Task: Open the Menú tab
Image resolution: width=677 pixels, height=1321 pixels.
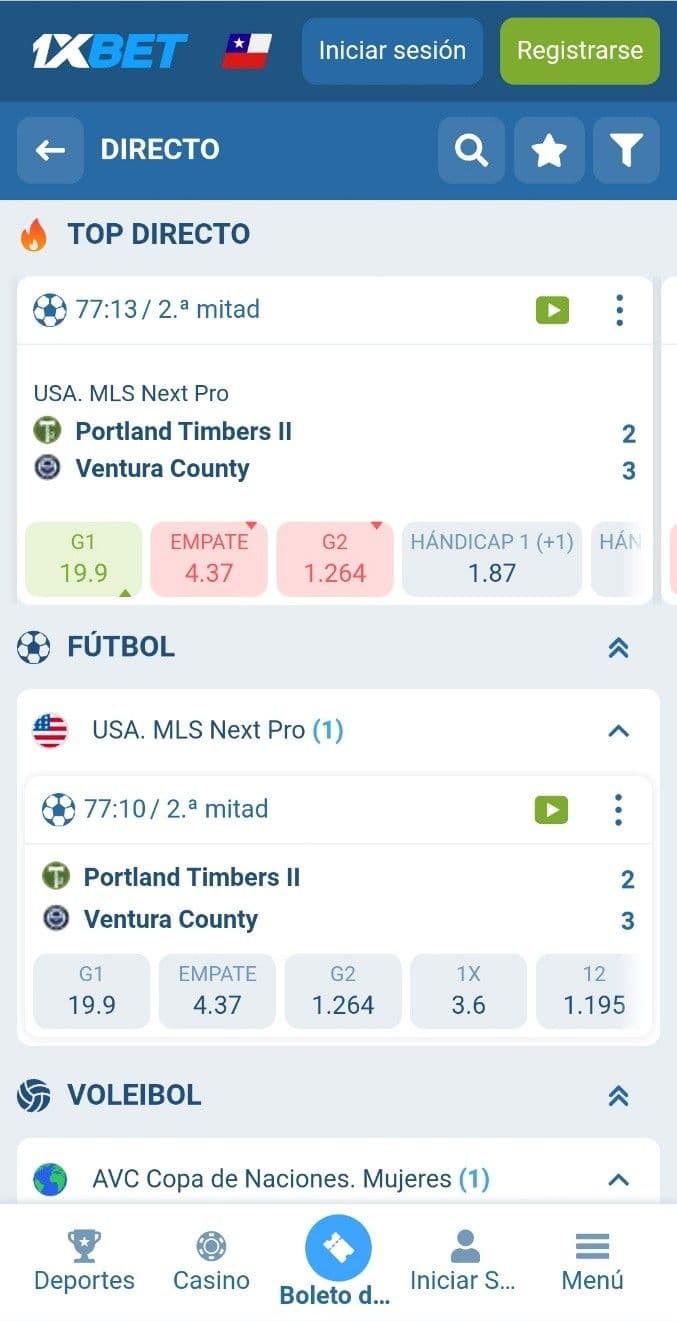Action: click(x=593, y=1262)
